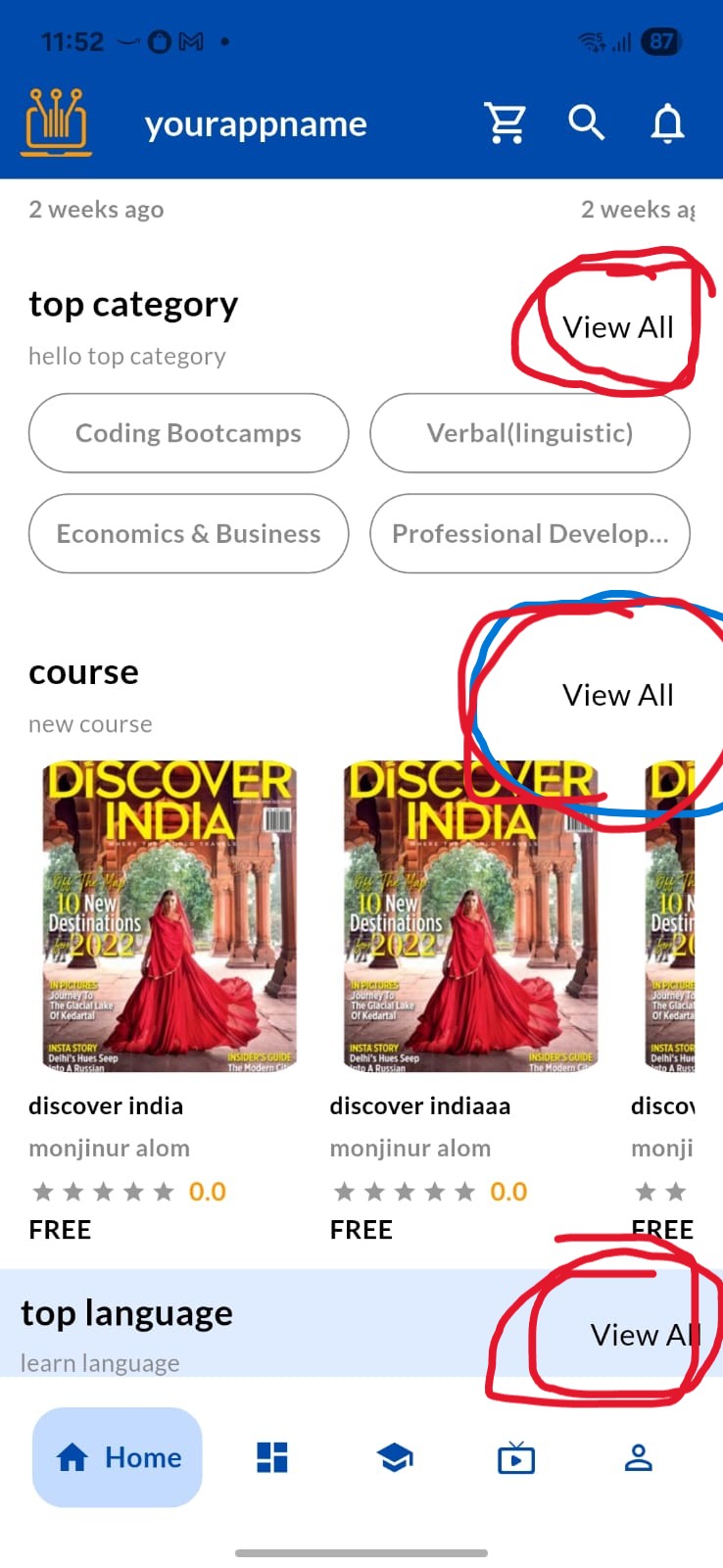This screenshot has width=723, height=1568.
Task: Open Professional Development category chip
Action: point(529,534)
